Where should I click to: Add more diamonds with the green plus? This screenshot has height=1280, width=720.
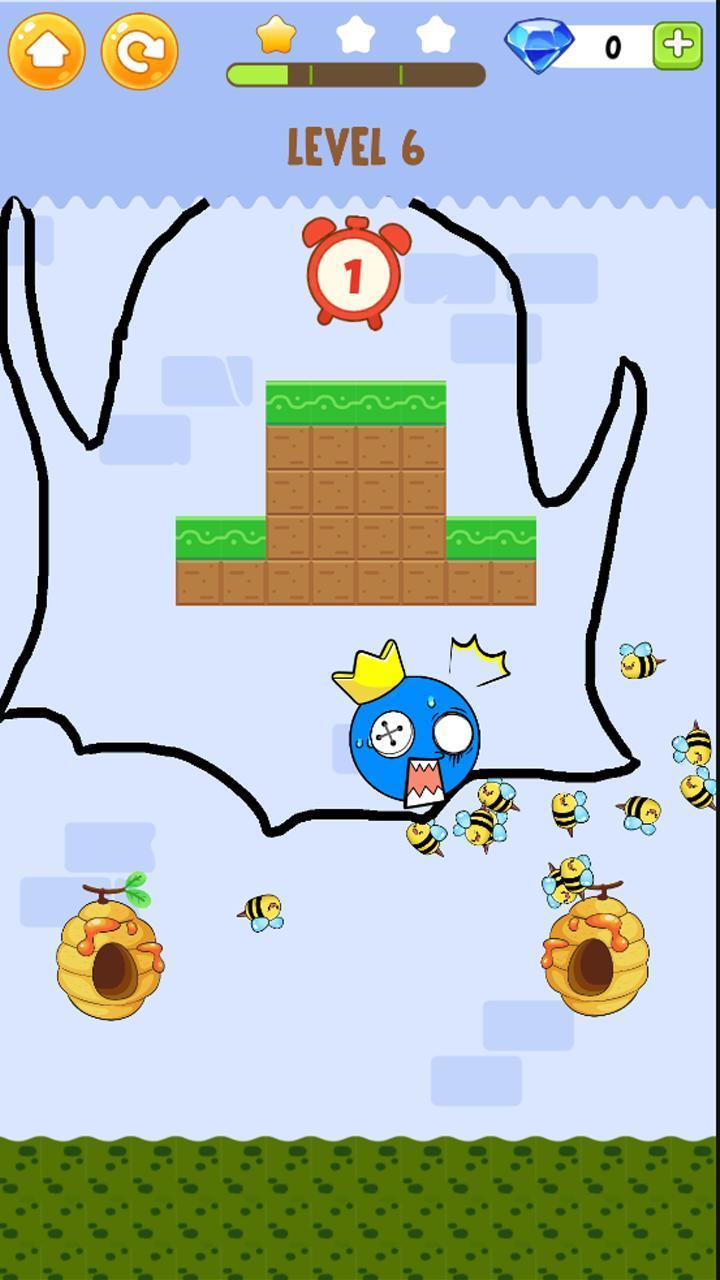pos(677,46)
